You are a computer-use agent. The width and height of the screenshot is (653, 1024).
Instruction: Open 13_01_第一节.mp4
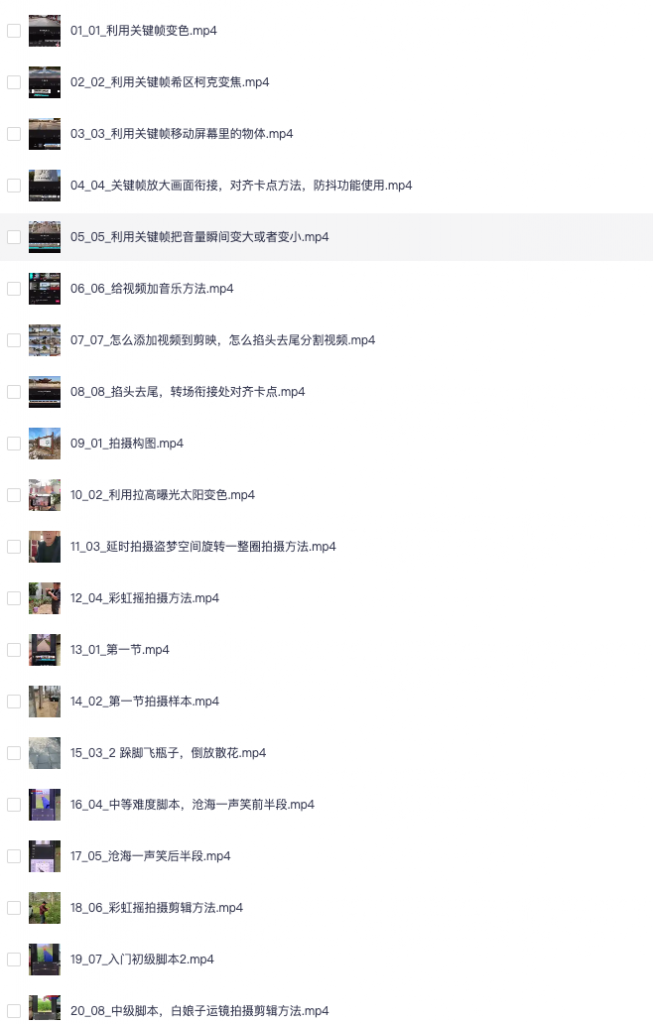pos(119,650)
